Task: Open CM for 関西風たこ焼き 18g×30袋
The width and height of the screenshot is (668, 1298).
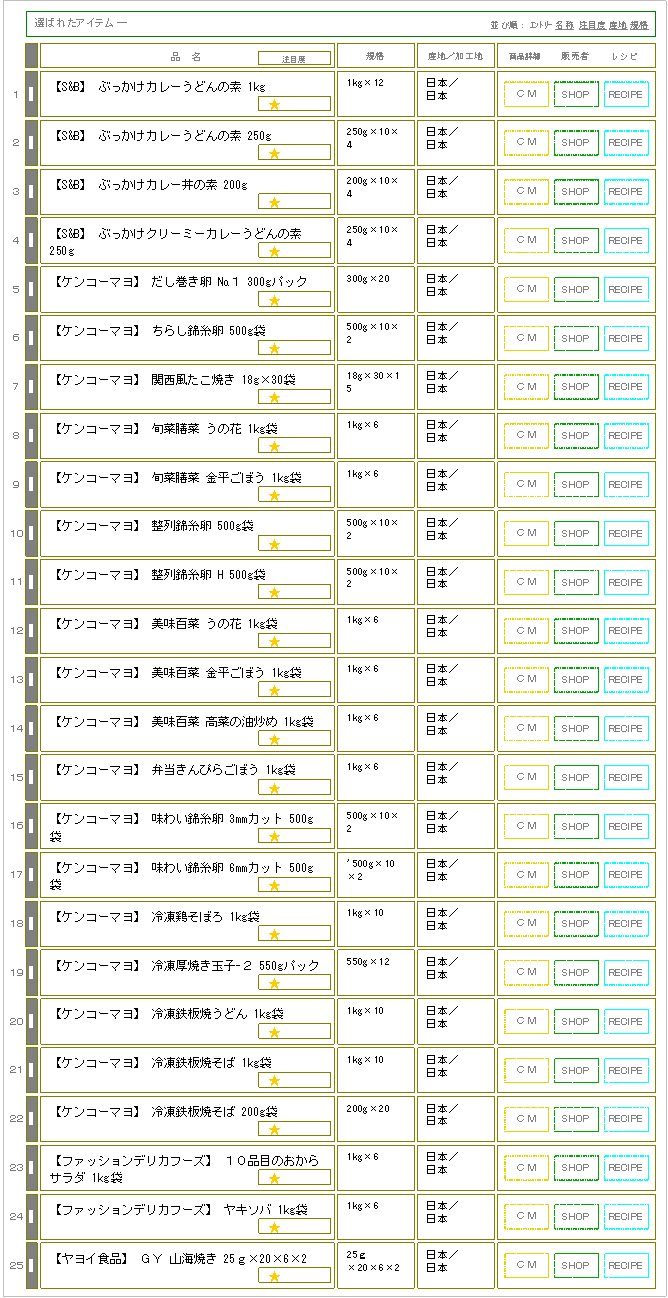Action: click(x=526, y=387)
